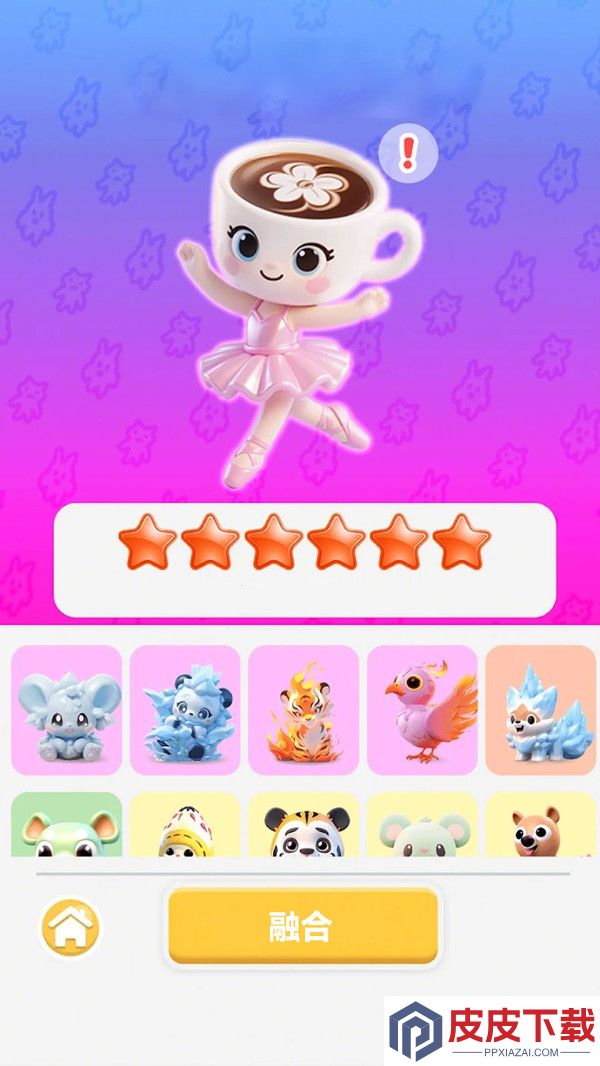
Task: Choose the ice crystal panda character
Action: click(x=185, y=710)
